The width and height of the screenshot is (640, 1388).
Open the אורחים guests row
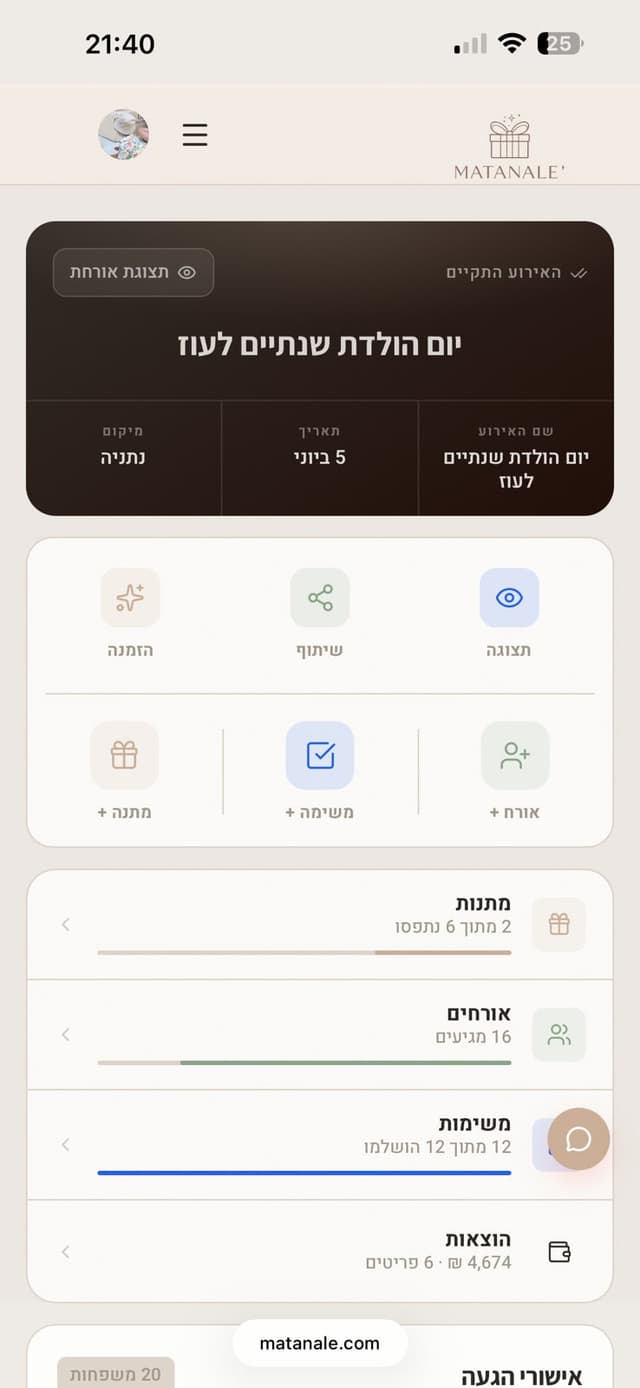point(320,1034)
